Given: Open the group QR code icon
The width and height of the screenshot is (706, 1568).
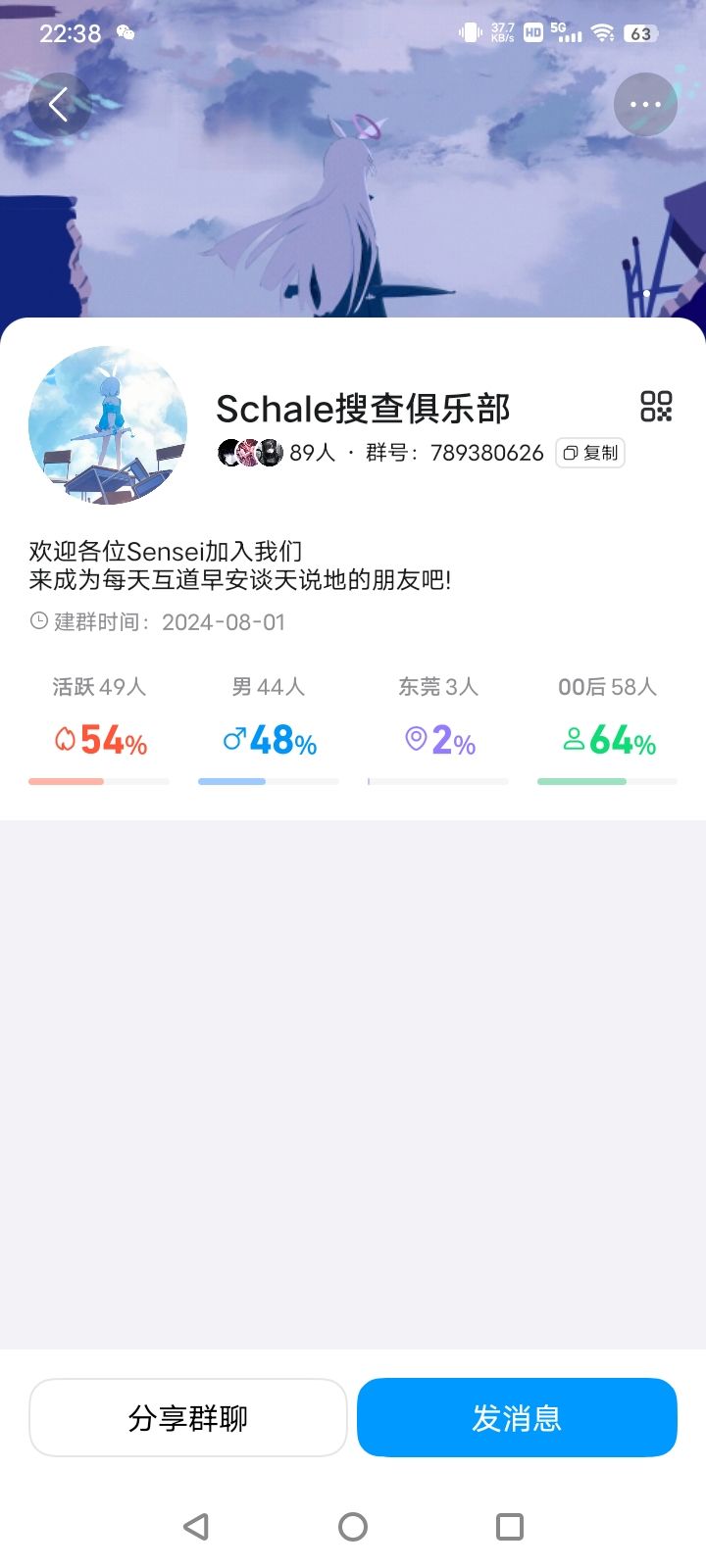Looking at the screenshot, I should pyautogui.click(x=655, y=408).
